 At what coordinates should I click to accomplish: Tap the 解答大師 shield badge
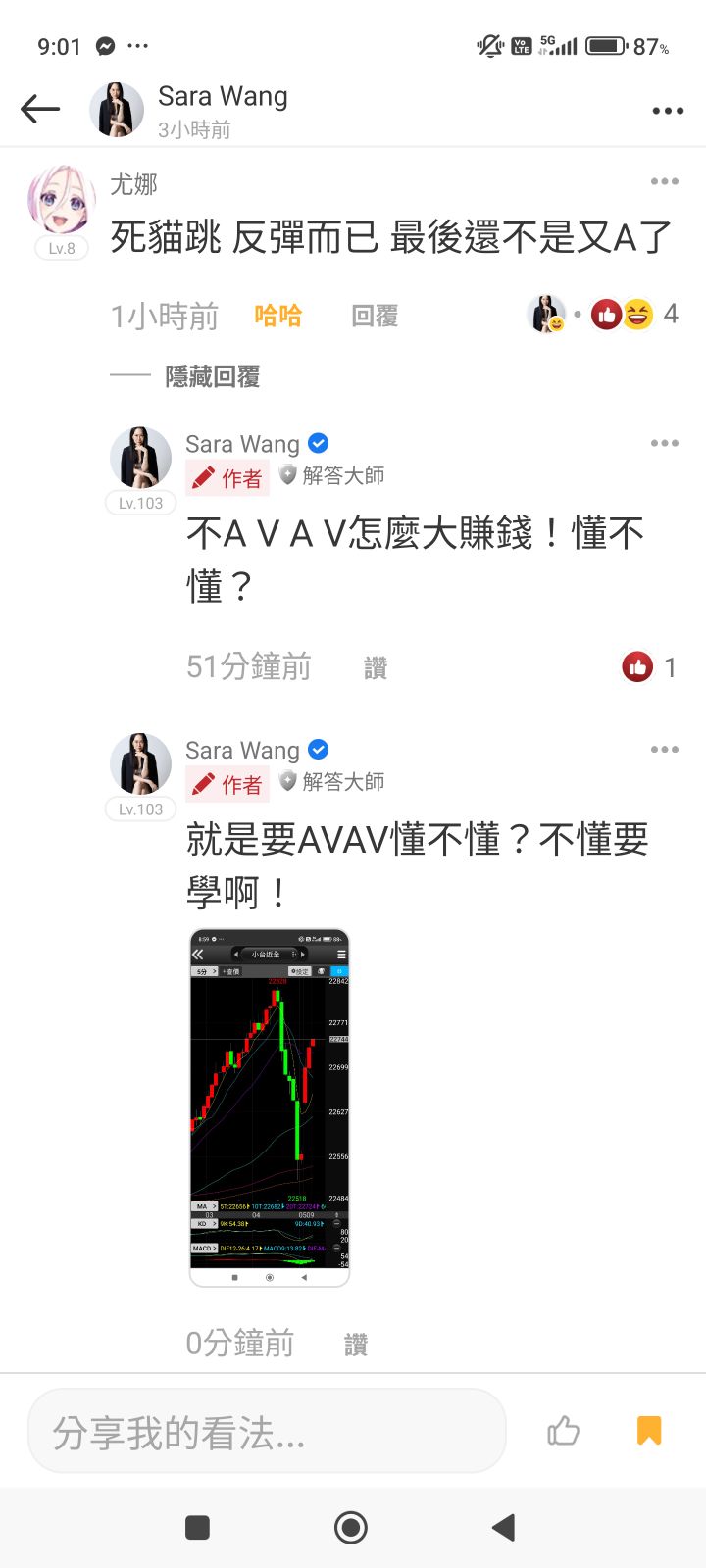(x=333, y=476)
